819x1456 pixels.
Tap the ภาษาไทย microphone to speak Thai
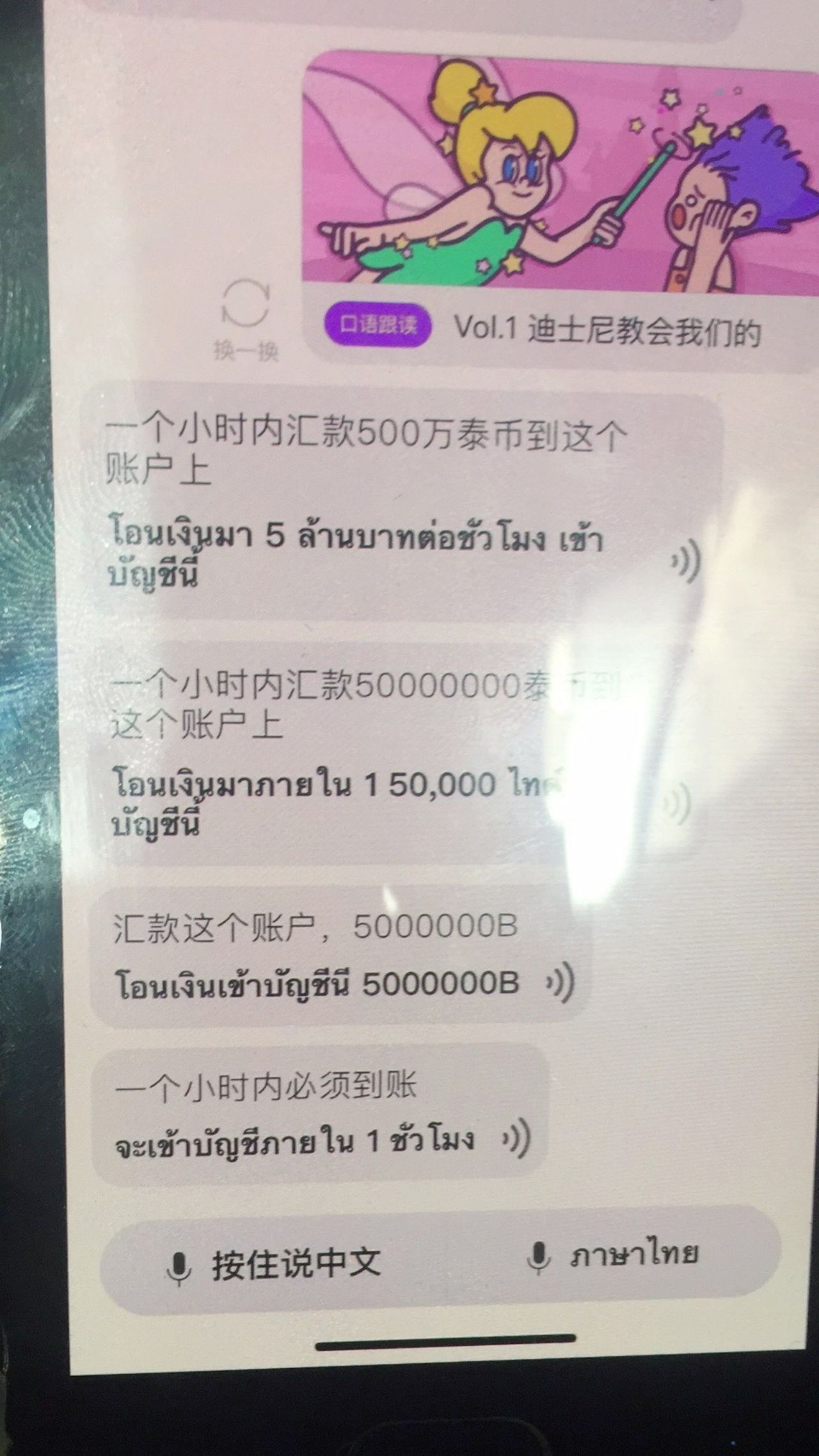coord(614,1256)
